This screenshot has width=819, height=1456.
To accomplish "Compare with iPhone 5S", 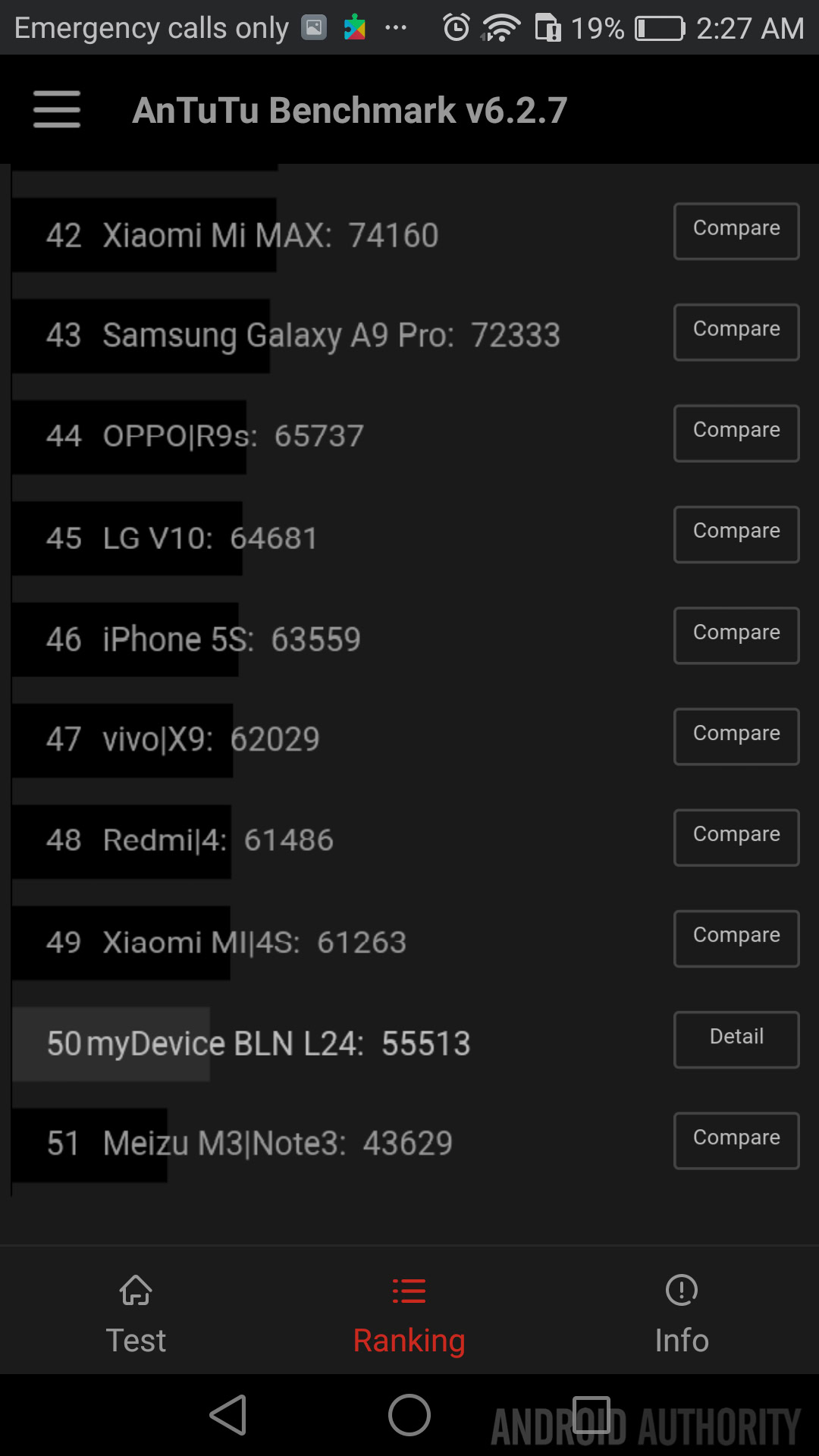I will pyautogui.click(x=736, y=635).
